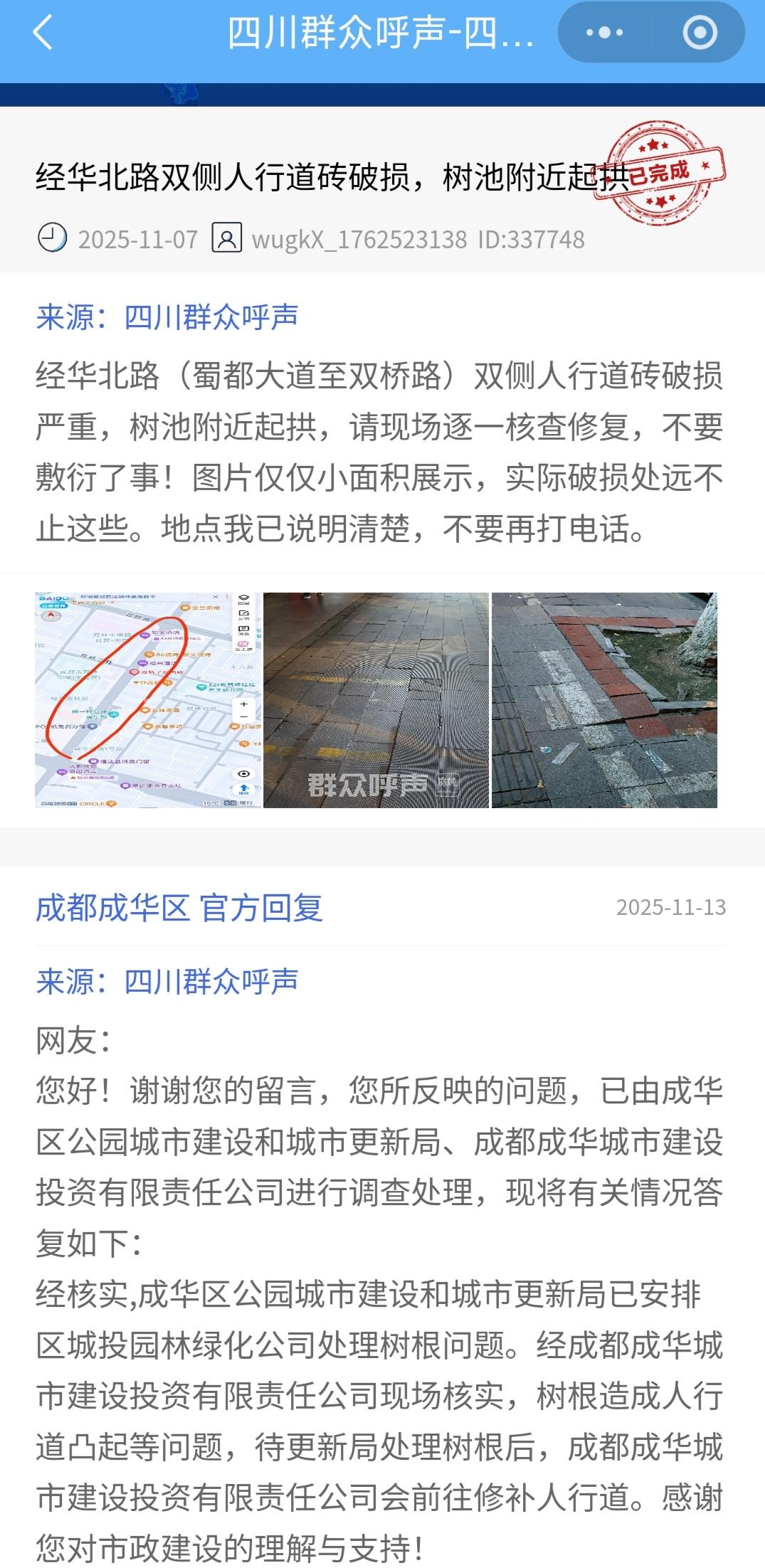Go back using the header arrow
This screenshot has width=765, height=1568.
(x=44, y=33)
